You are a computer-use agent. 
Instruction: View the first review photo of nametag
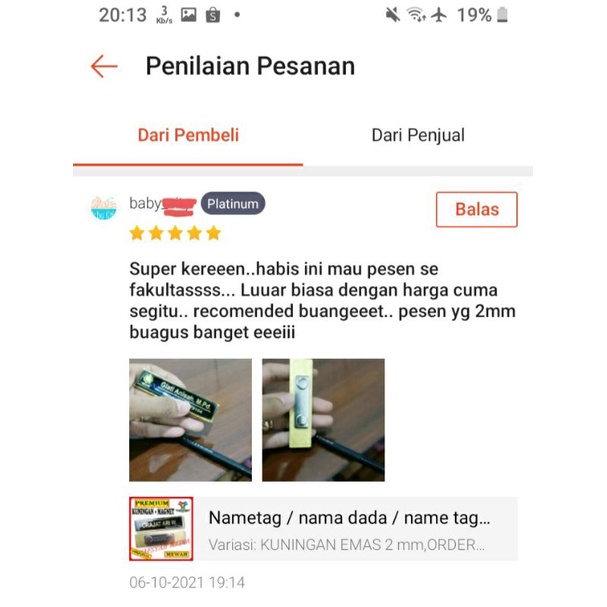pyautogui.click(x=190, y=420)
